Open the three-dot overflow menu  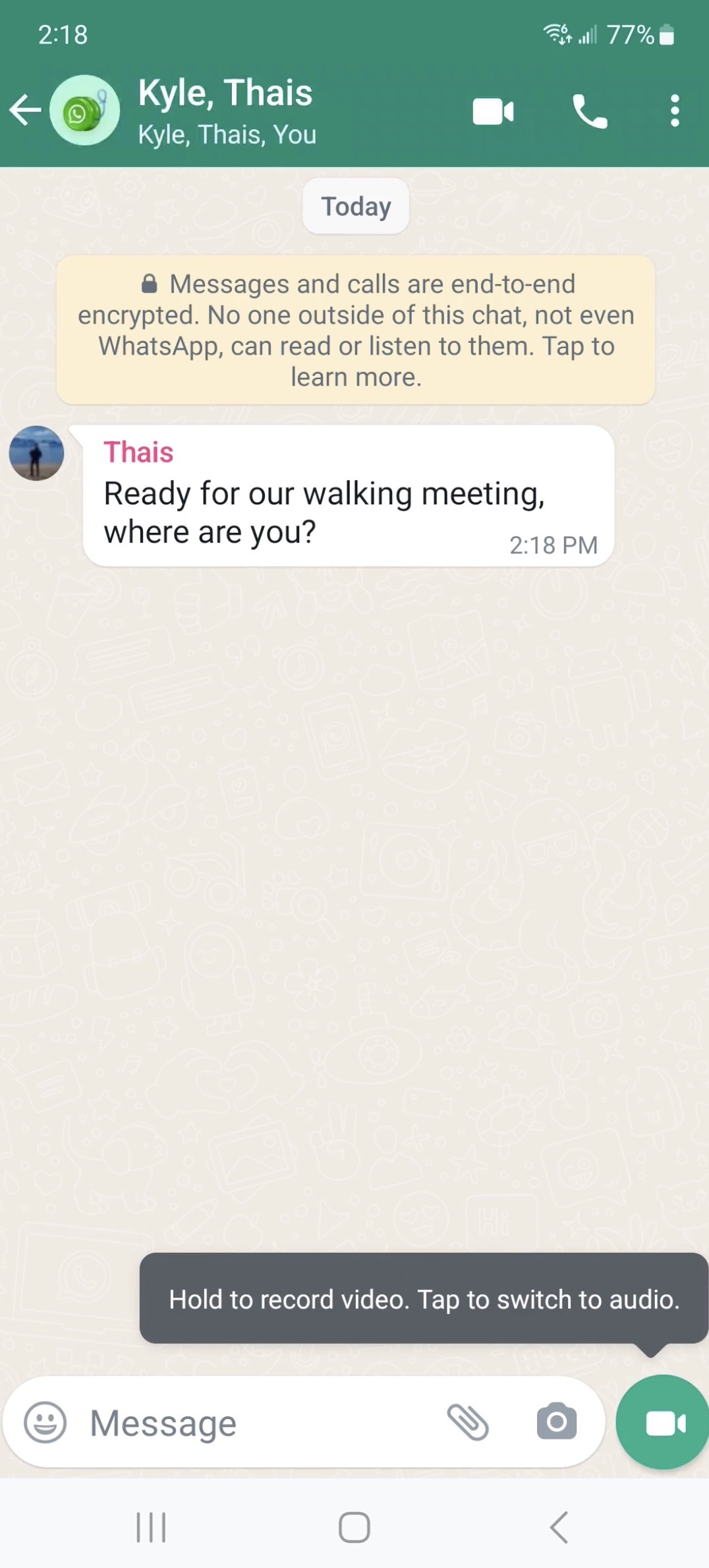(674, 111)
